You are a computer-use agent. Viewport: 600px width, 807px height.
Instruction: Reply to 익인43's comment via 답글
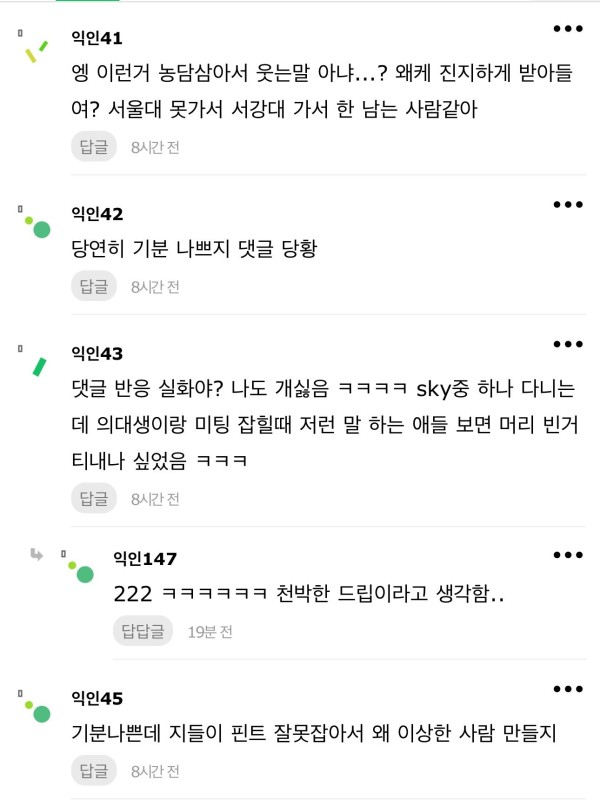(x=94, y=498)
